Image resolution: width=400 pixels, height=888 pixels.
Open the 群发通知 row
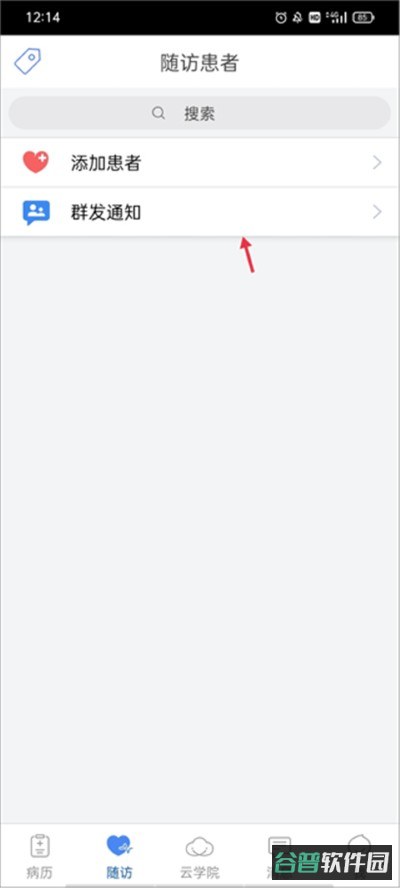point(199,212)
